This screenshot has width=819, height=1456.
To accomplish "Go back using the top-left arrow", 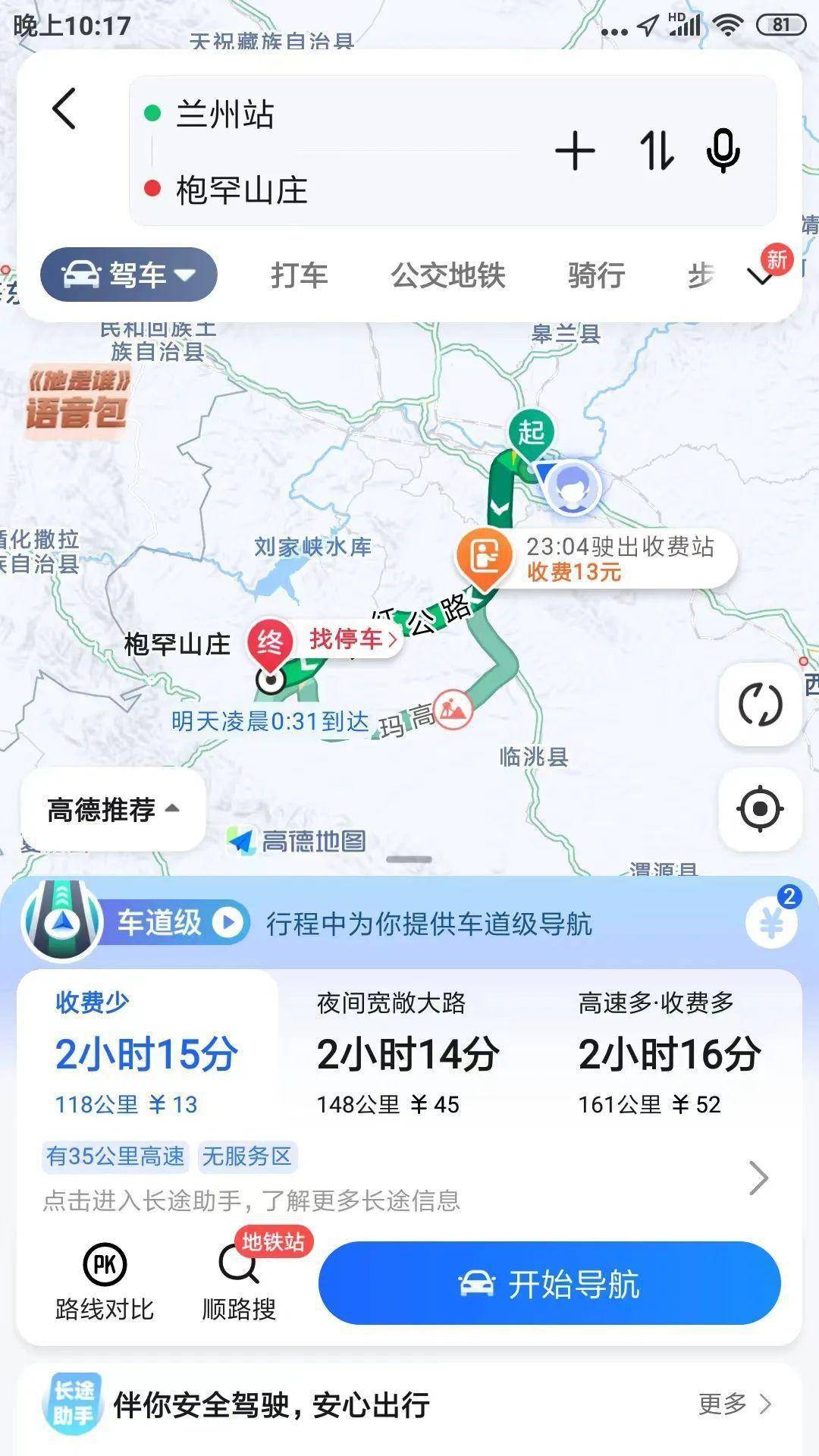I will [65, 108].
